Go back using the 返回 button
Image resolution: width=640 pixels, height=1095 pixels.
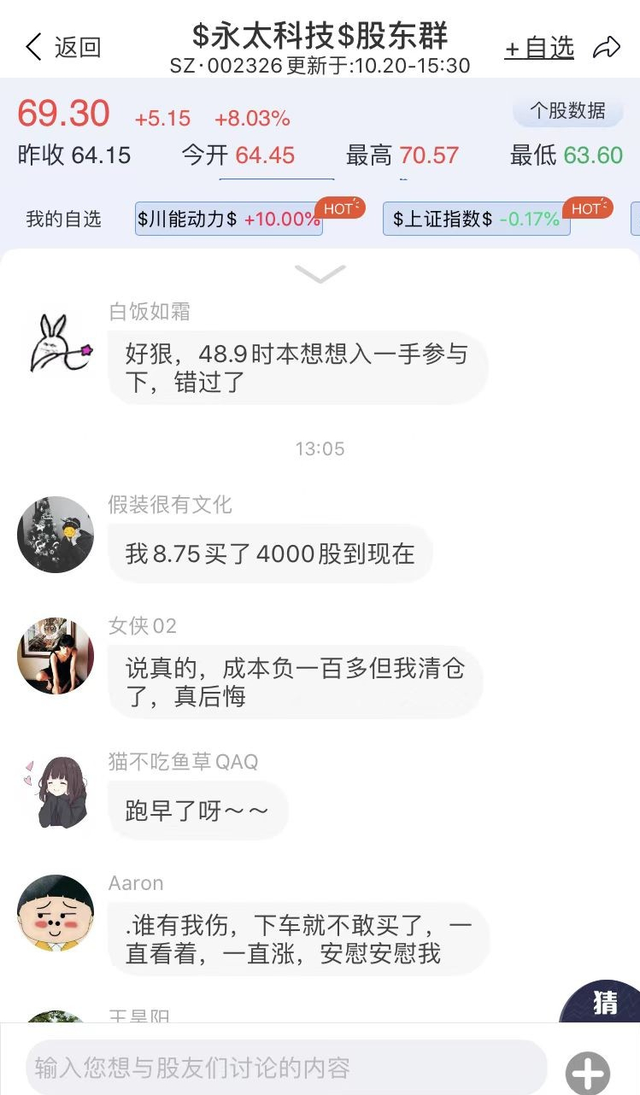click(62, 47)
